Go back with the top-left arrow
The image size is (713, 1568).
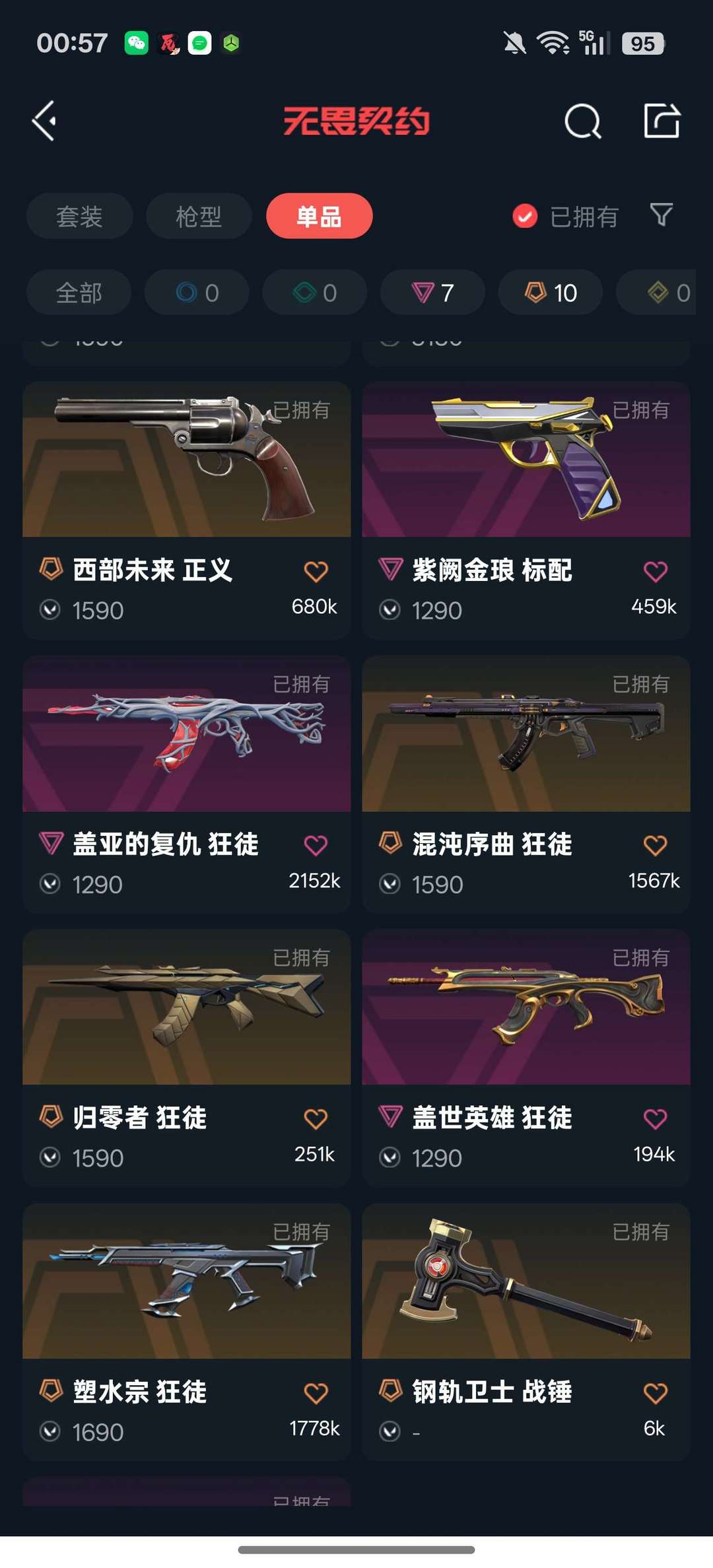click(x=44, y=121)
